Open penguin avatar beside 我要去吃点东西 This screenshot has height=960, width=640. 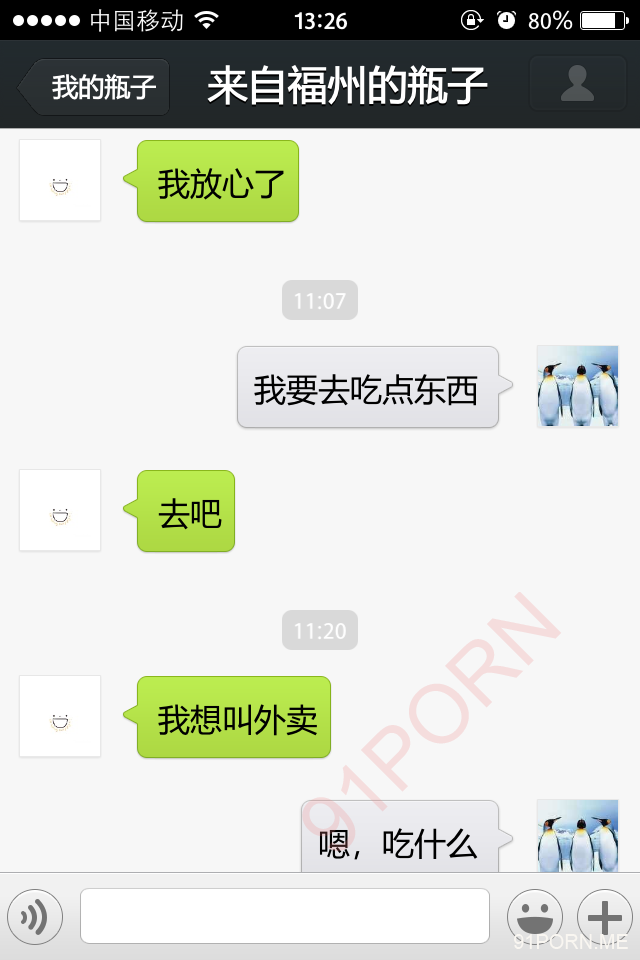pyautogui.click(x=577, y=387)
